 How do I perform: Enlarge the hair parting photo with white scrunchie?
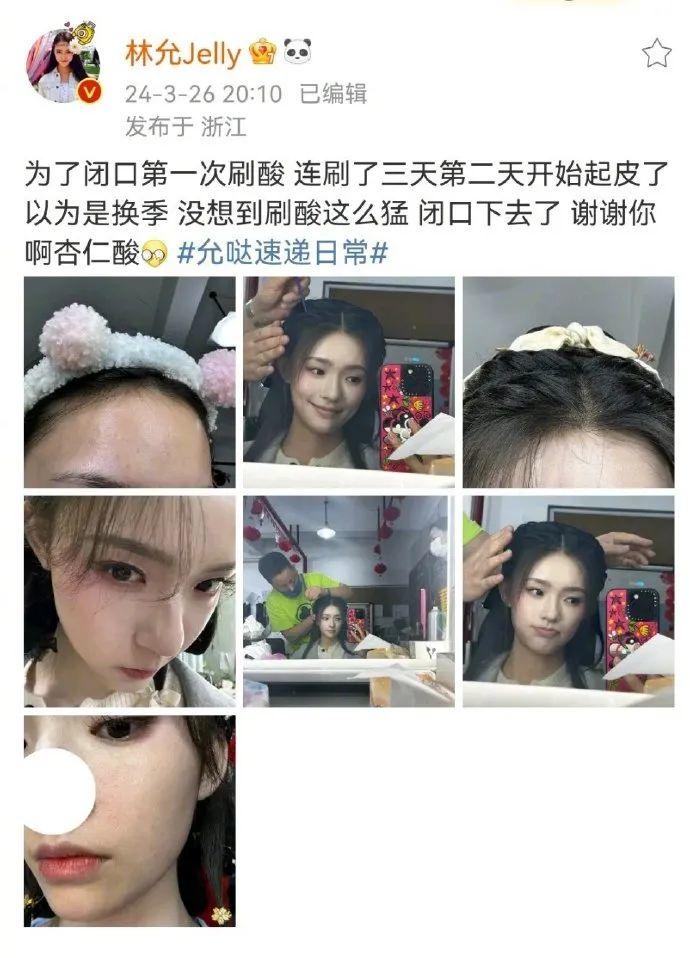pos(568,383)
